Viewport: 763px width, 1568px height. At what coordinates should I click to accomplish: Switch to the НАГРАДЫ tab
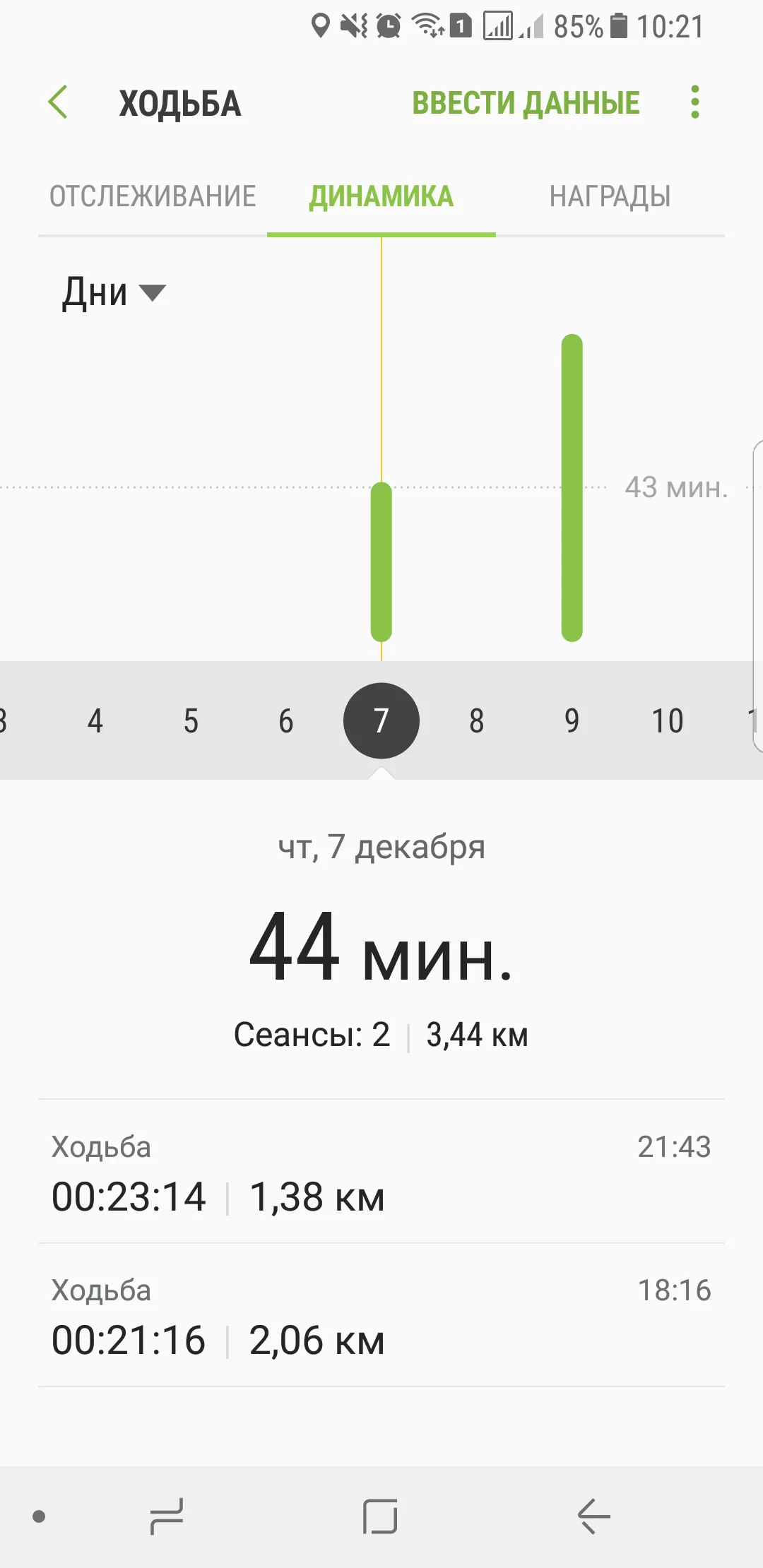610,196
